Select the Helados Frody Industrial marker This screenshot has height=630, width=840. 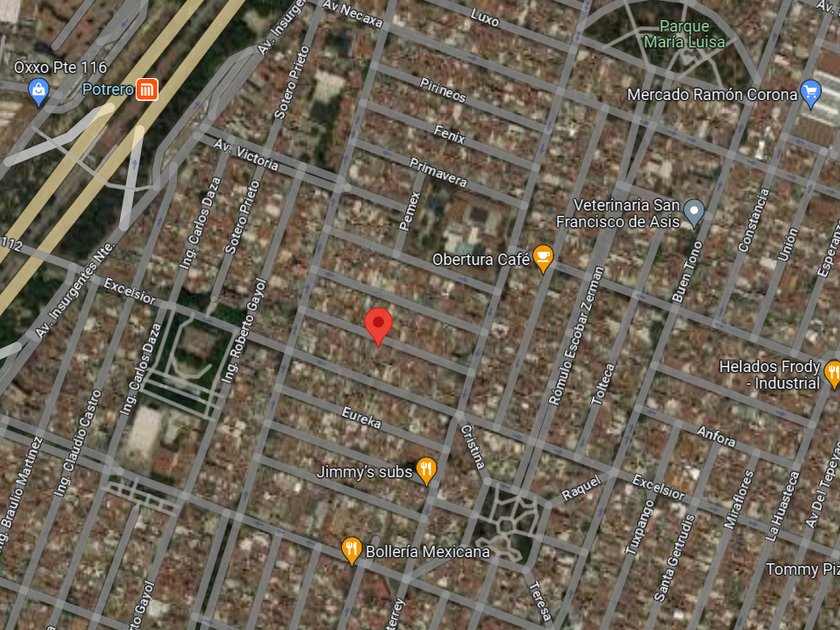[x=832, y=374]
